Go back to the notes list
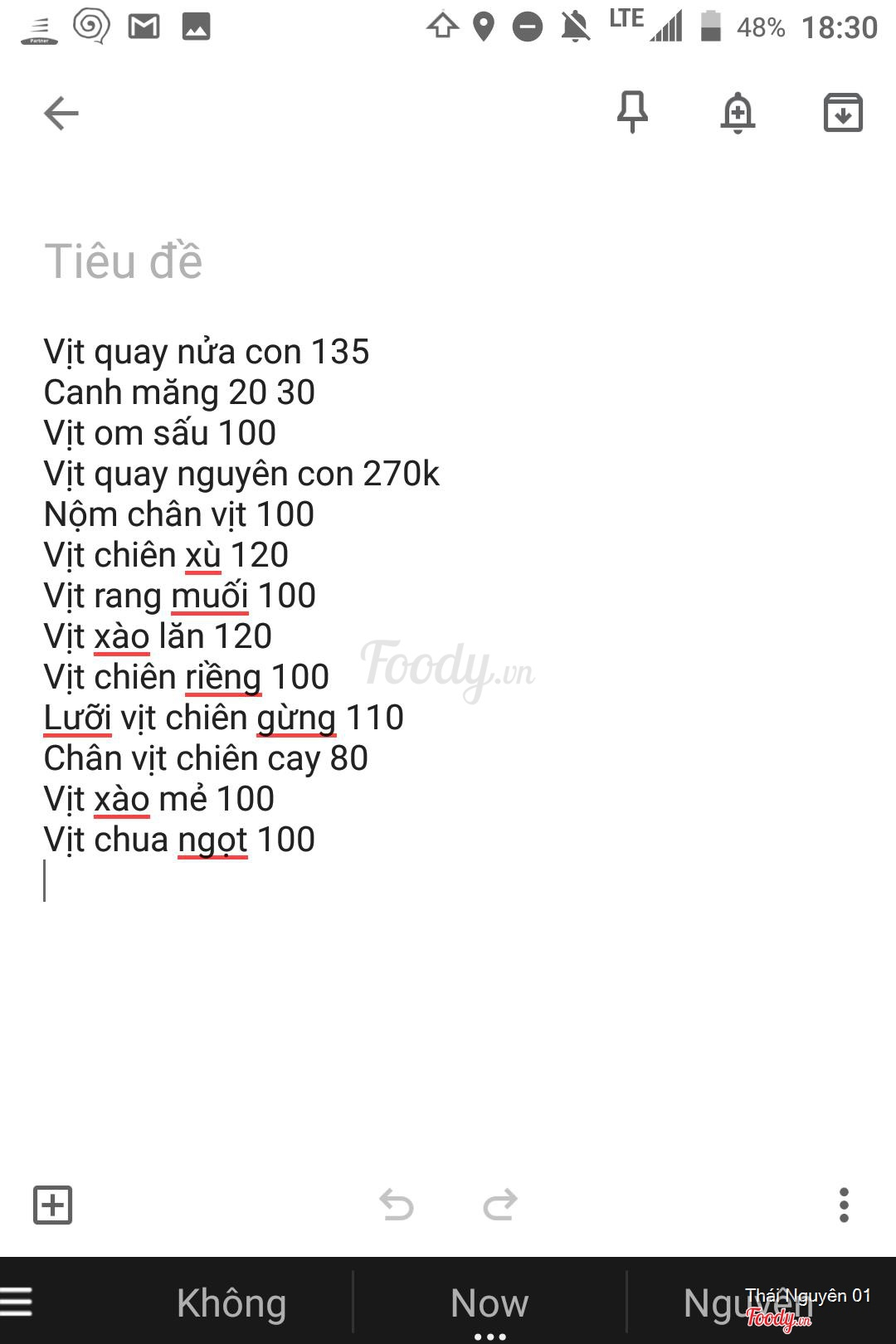Viewport: 896px width, 1344px height. click(x=61, y=114)
